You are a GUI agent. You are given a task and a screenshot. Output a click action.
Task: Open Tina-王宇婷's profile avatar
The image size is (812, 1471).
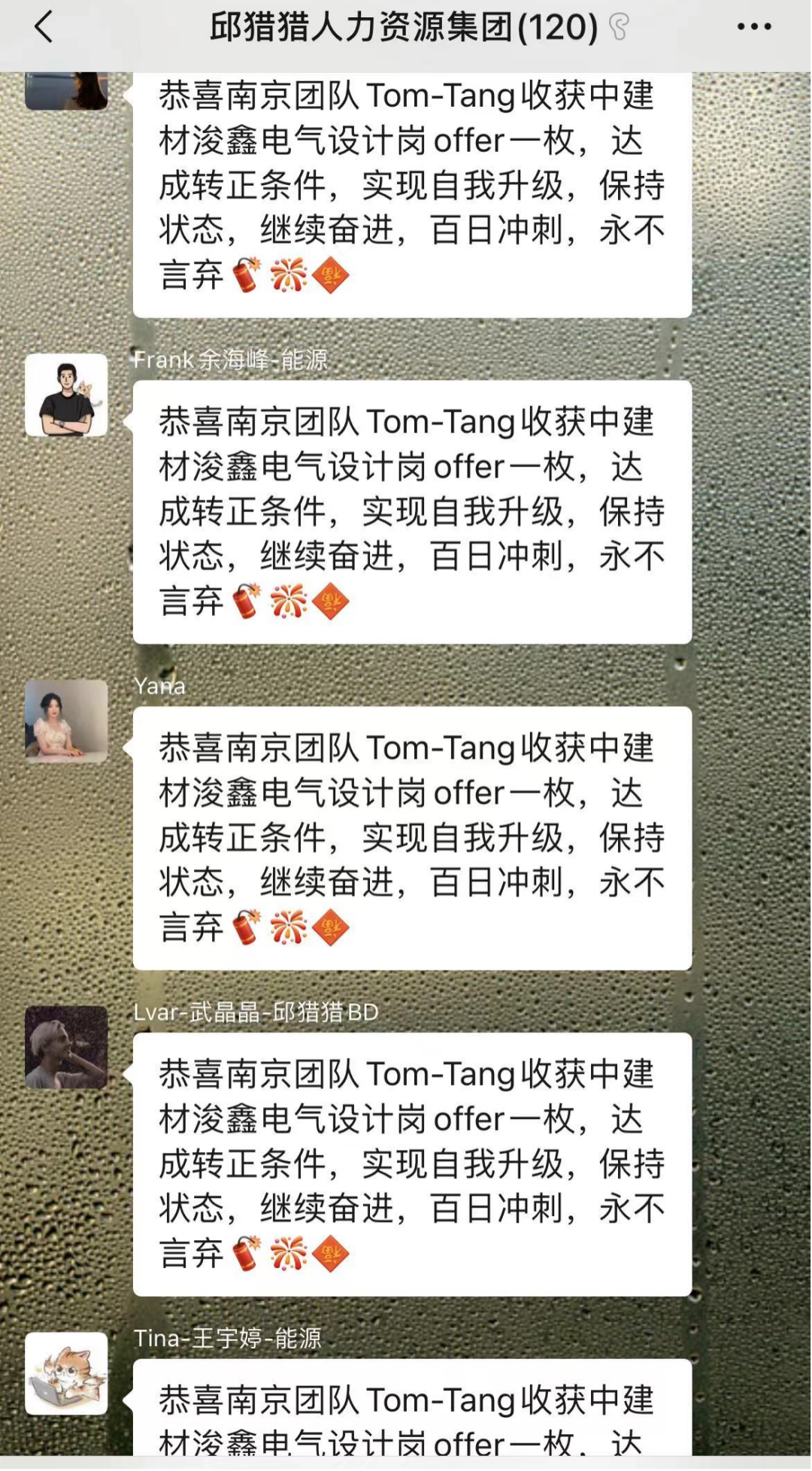click(x=66, y=1373)
